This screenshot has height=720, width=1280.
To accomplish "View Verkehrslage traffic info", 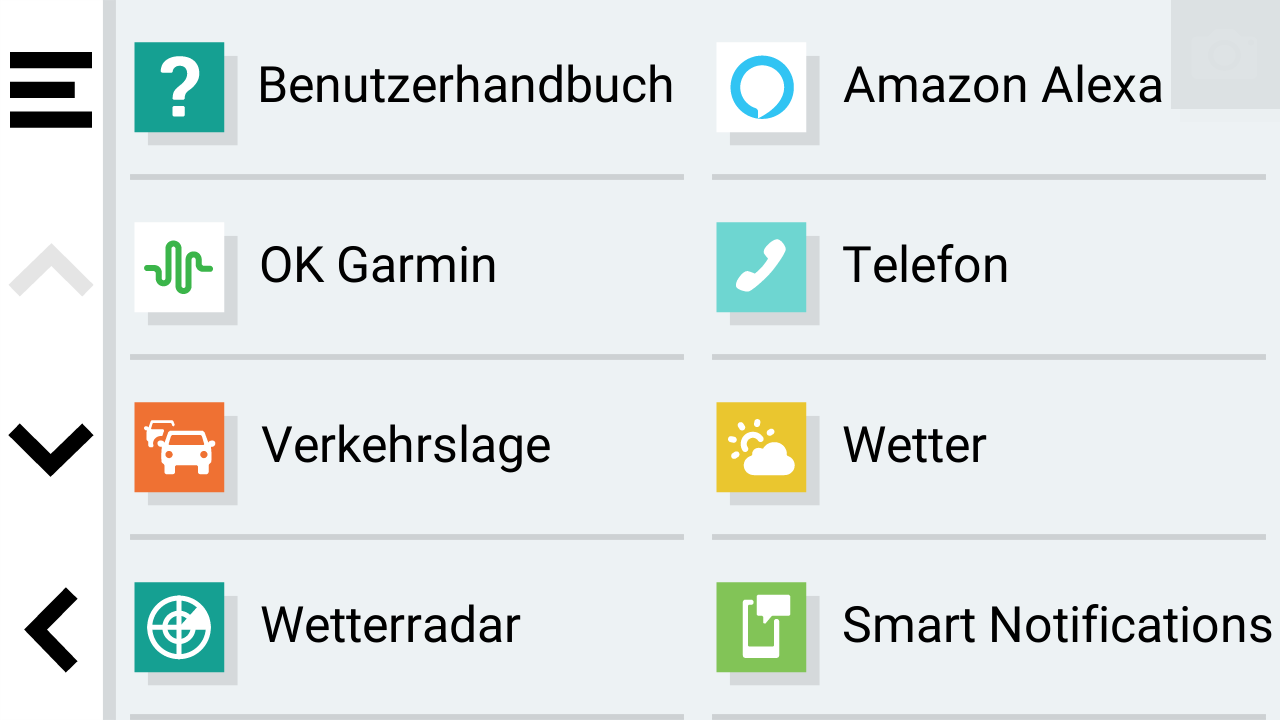I will [x=405, y=447].
